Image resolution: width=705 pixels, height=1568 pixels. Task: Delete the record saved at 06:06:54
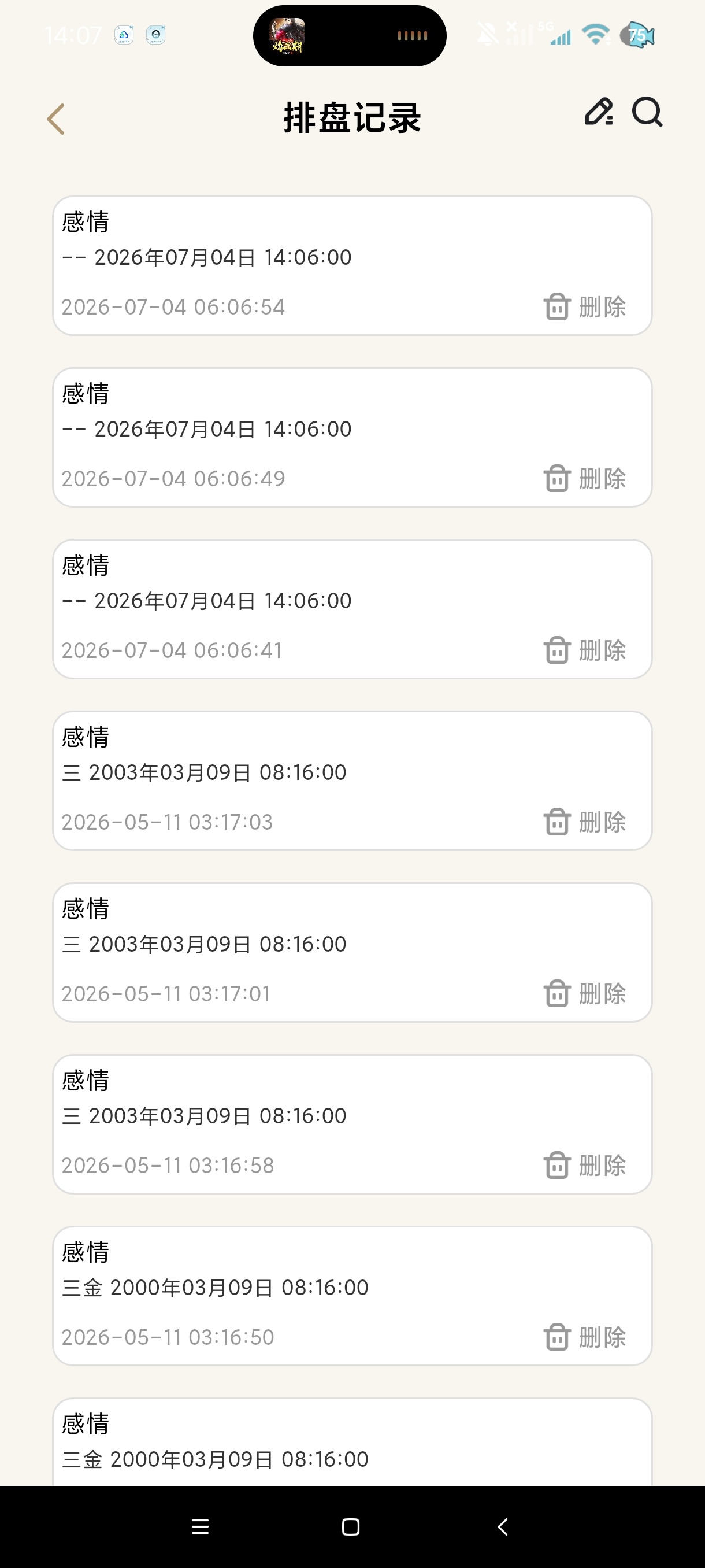(x=585, y=307)
